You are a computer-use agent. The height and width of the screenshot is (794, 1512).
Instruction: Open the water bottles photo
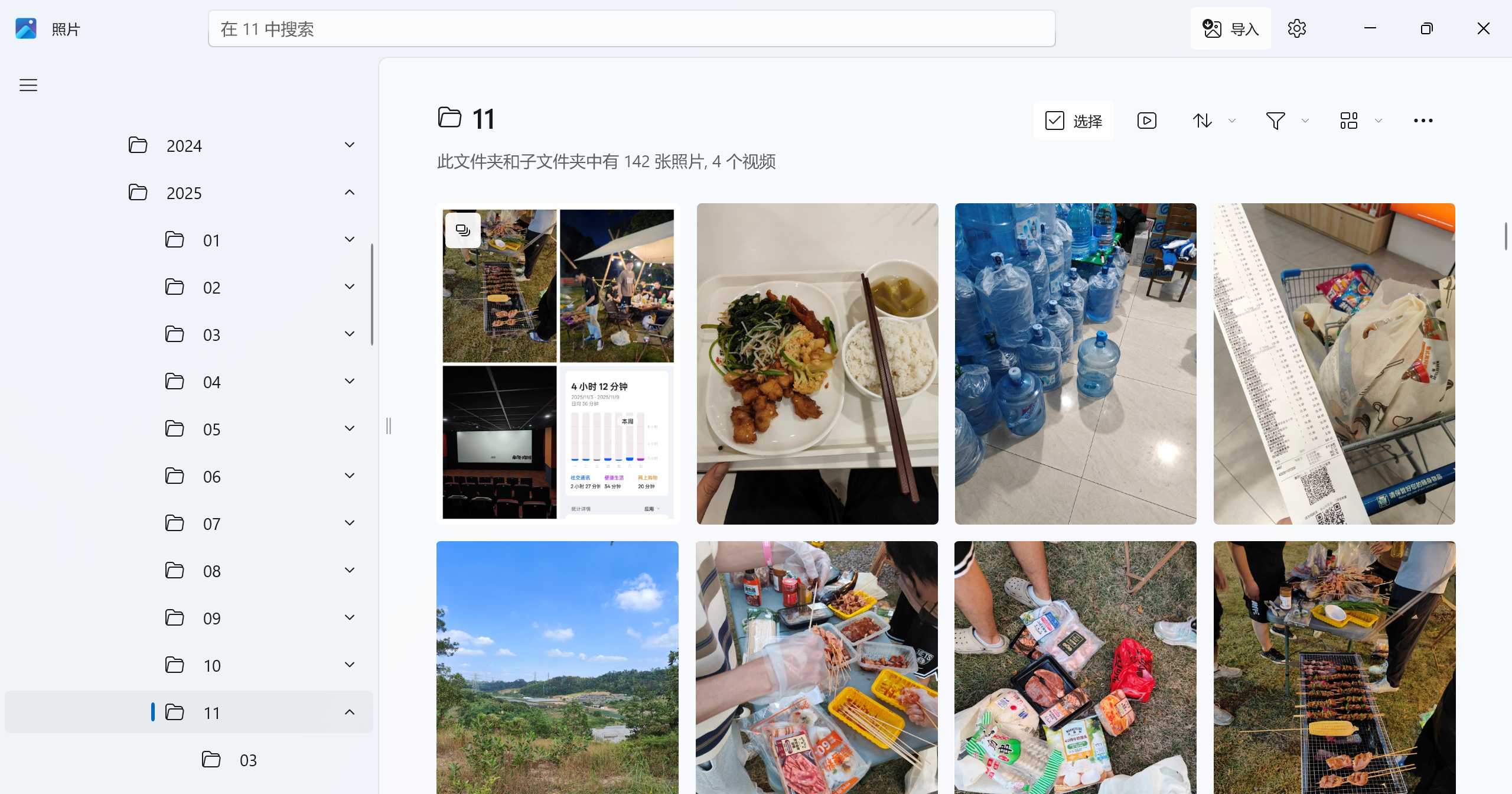[1075, 364]
